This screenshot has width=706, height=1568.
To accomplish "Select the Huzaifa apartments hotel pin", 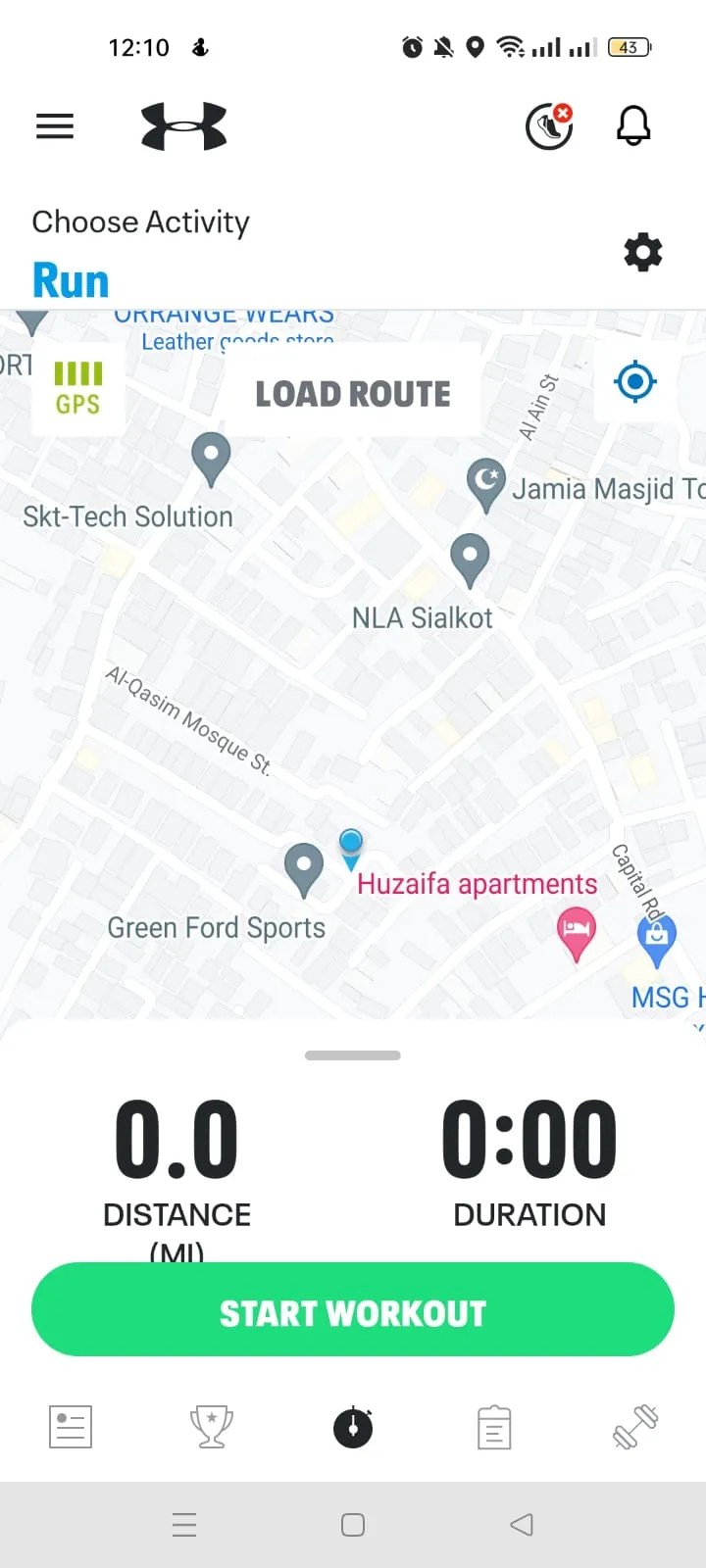I will (577, 932).
